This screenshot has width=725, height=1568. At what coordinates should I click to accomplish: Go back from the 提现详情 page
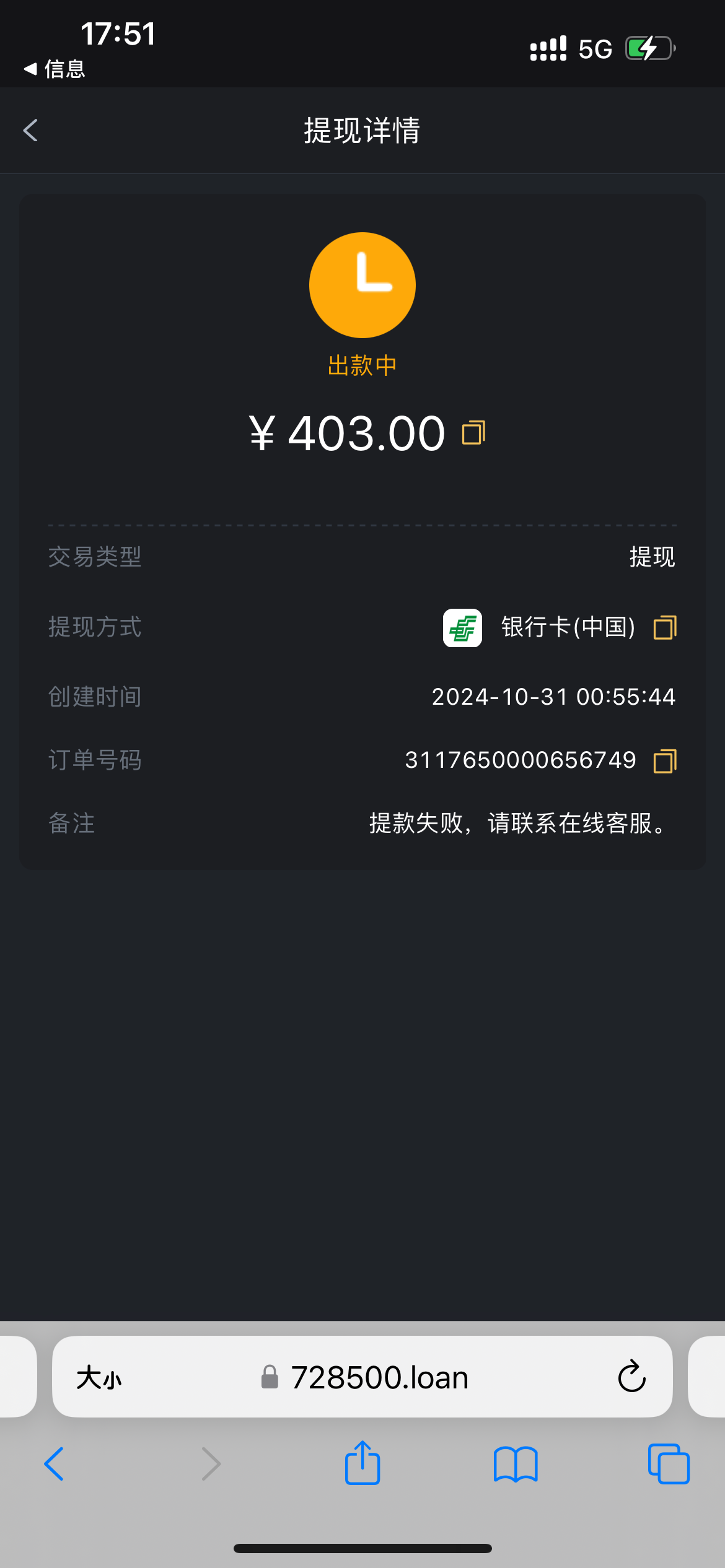coord(30,131)
